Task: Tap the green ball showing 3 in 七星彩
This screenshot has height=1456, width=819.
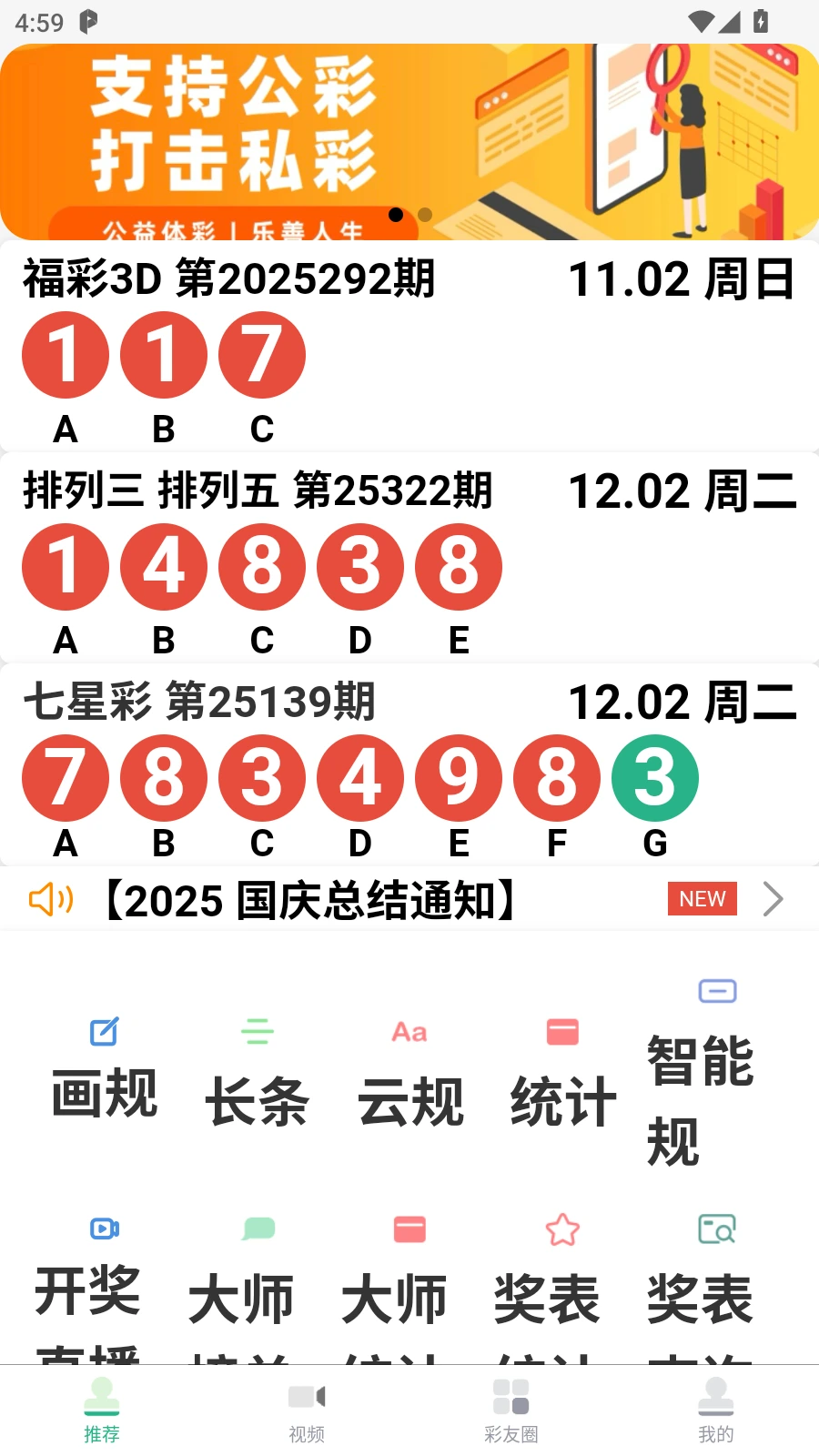Action: click(x=654, y=778)
